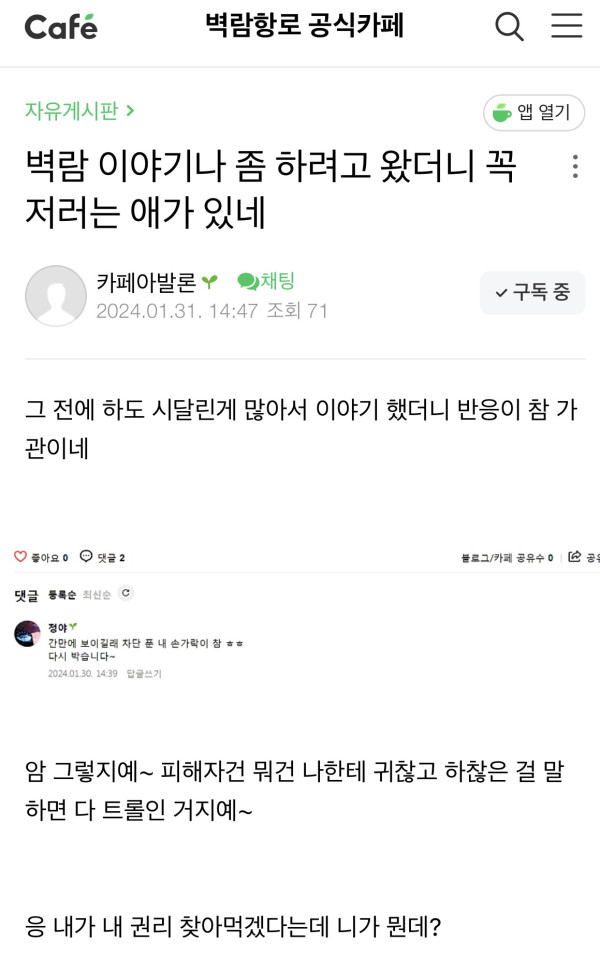Open search in the cafe header
The image size is (600, 972).
[509, 27]
